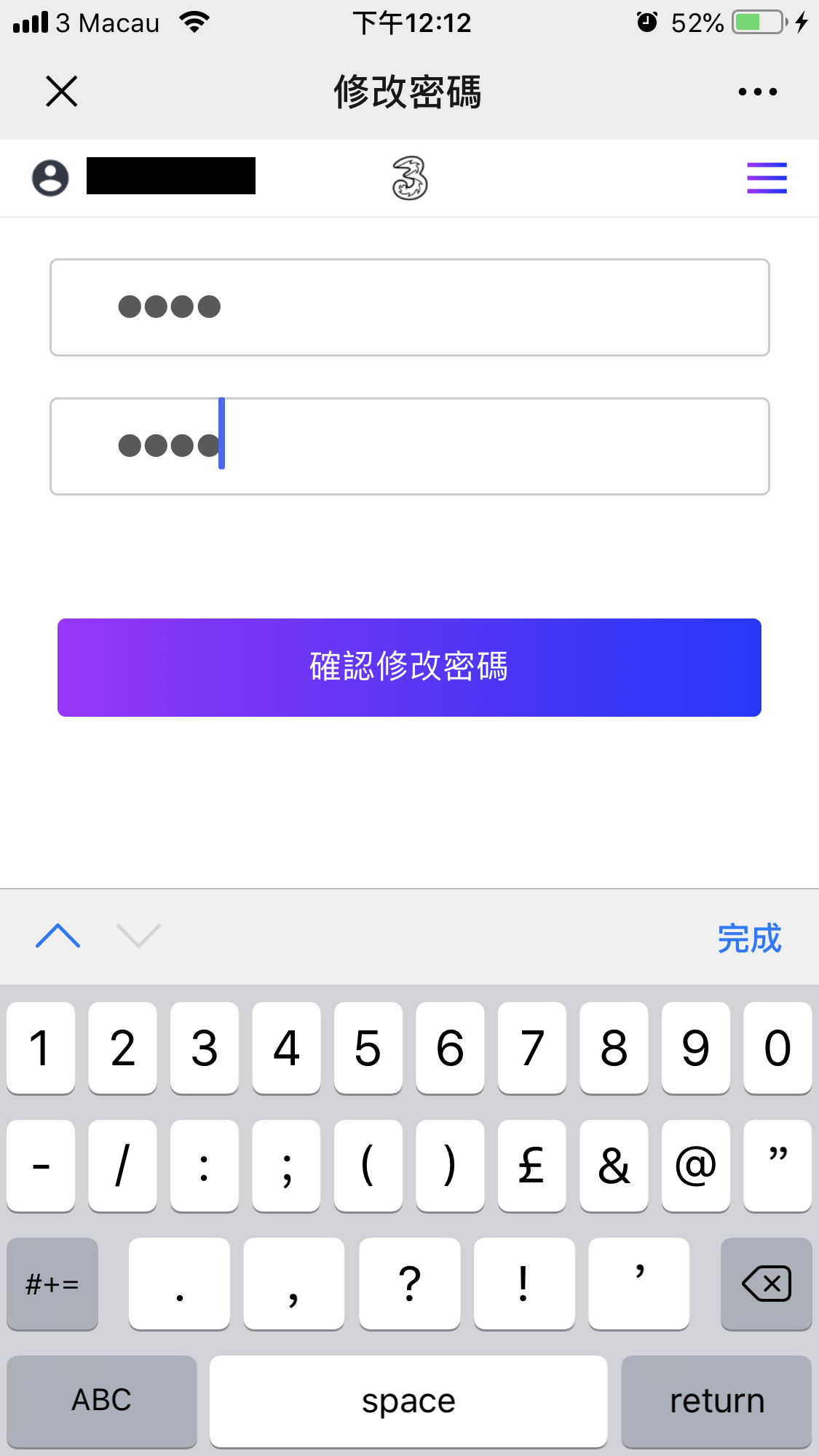Hit the return key
Screen dimensions: 819x1456
716,1401
